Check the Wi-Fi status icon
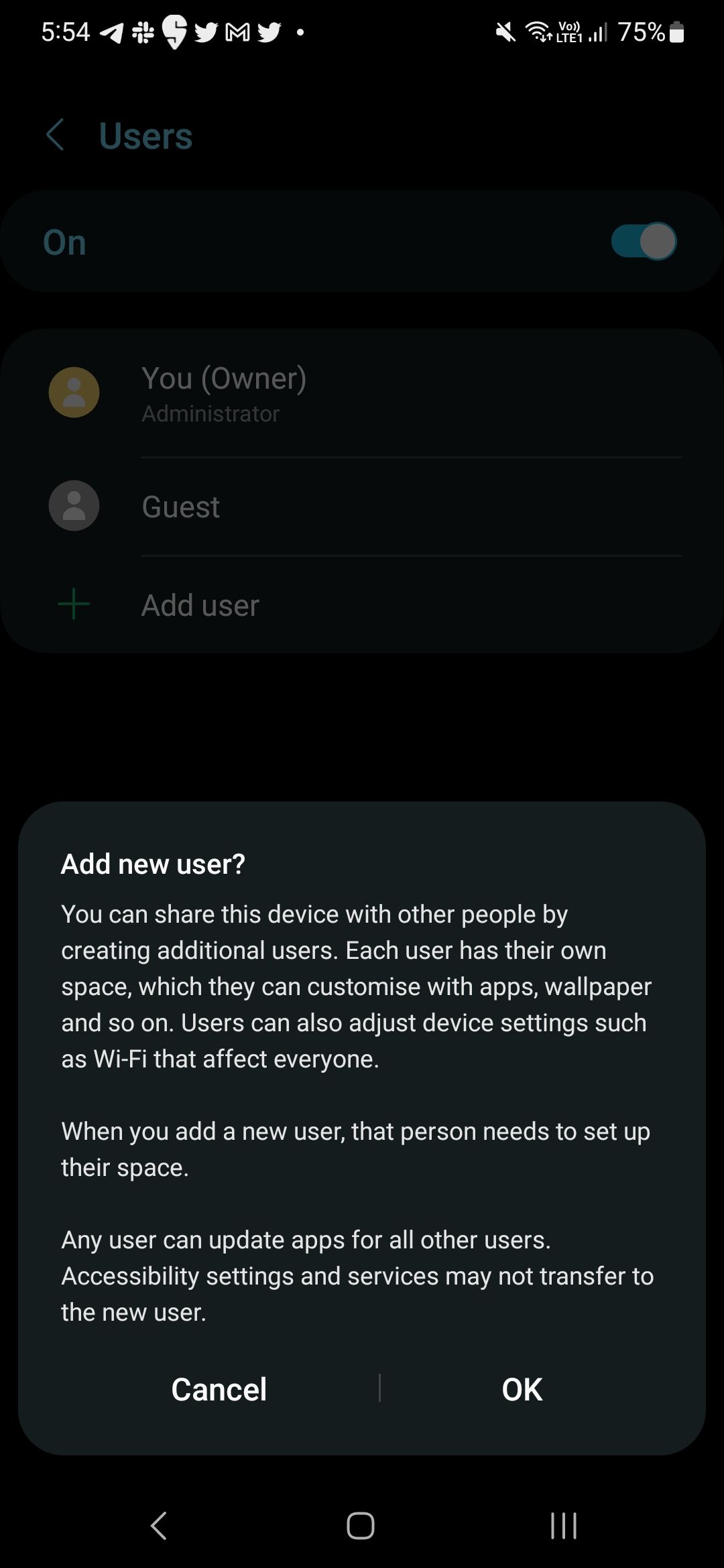The height and width of the screenshot is (1568, 724). click(x=536, y=30)
